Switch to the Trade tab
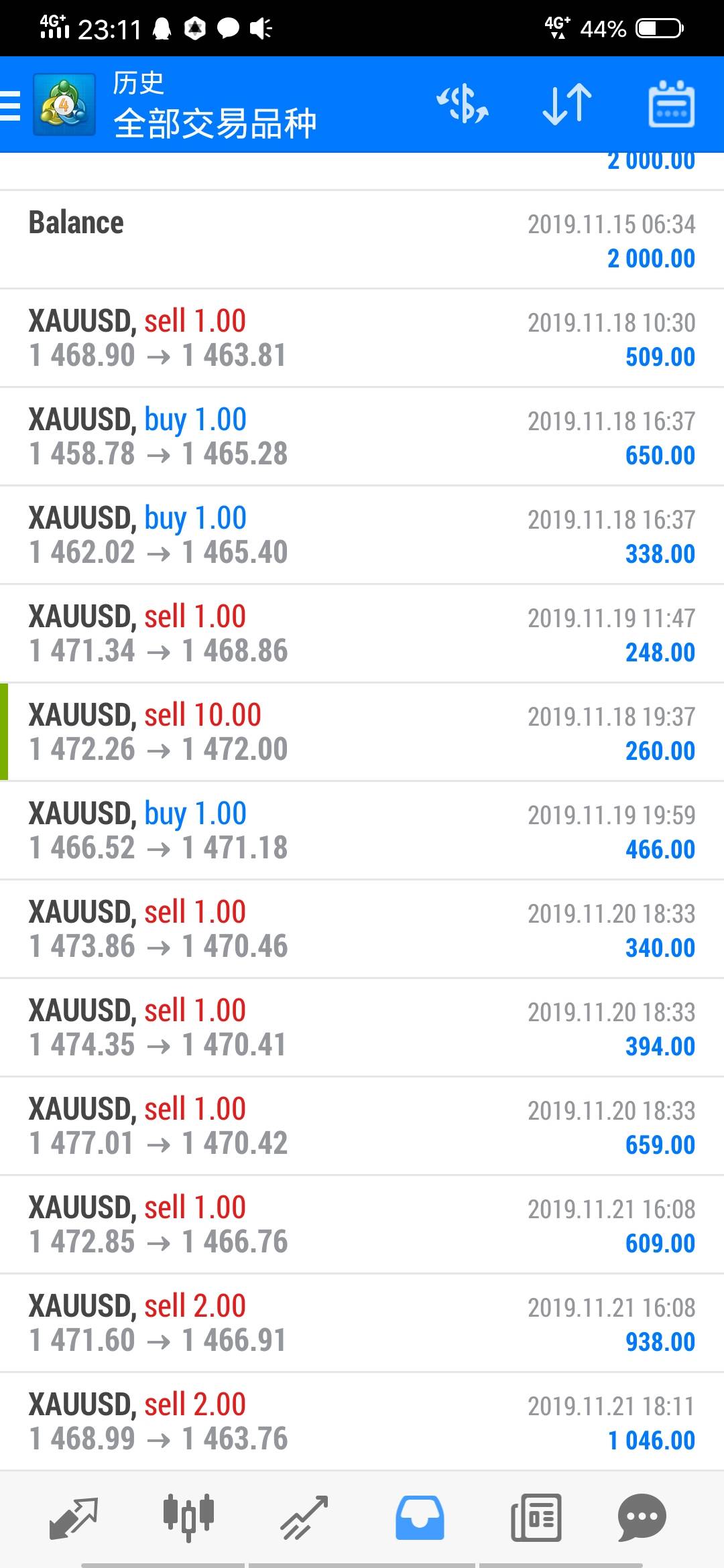 pos(304,1518)
